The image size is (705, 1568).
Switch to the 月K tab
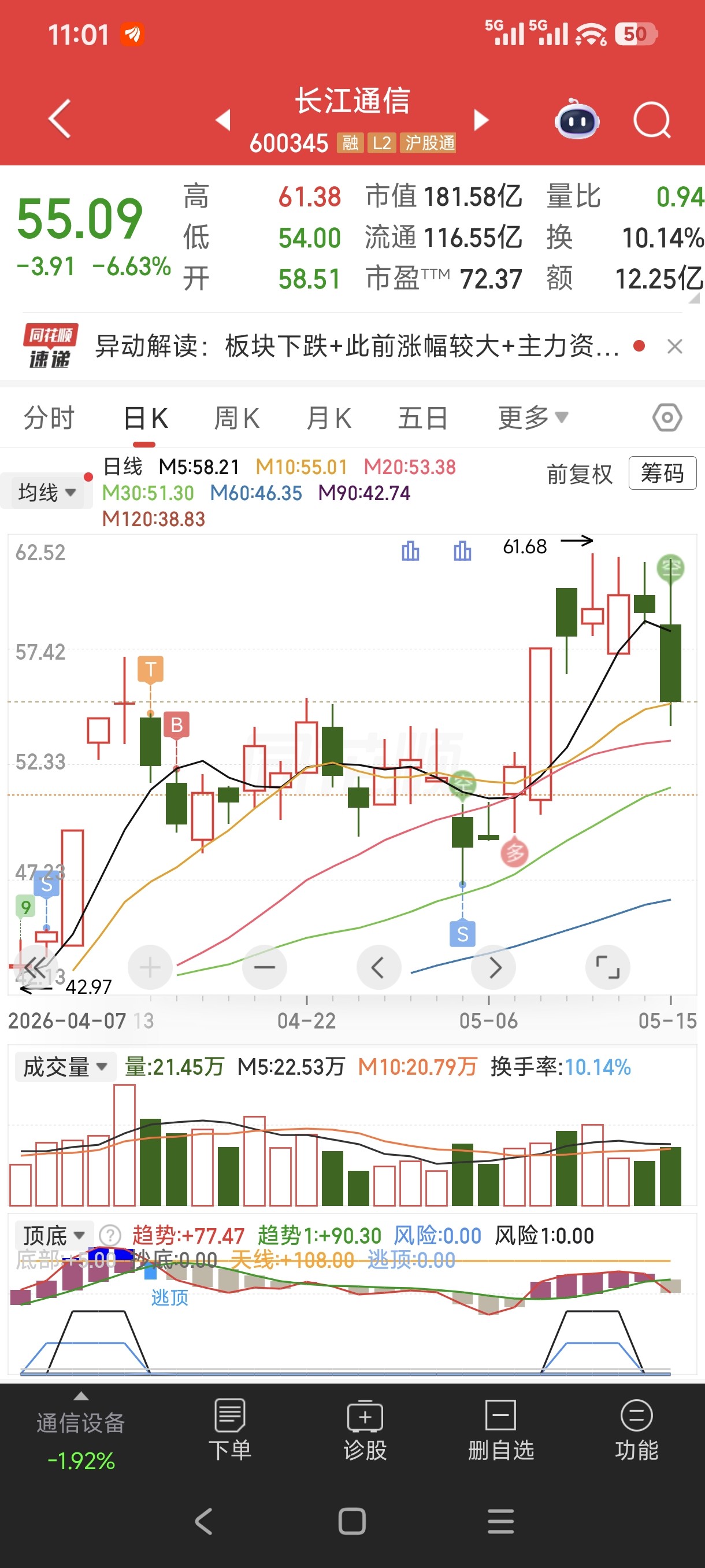[x=329, y=418]
